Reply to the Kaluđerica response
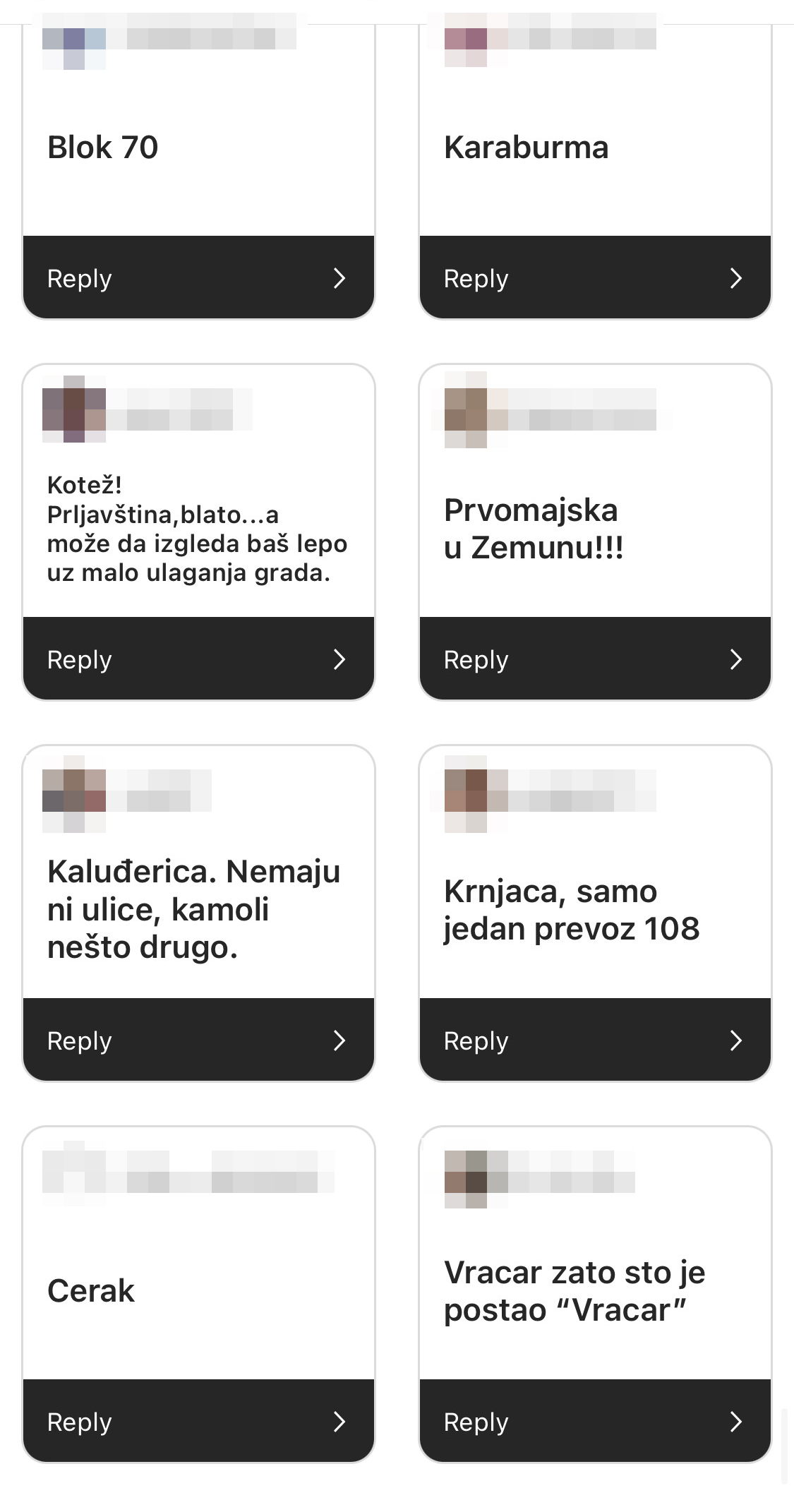 (198, 1040)
